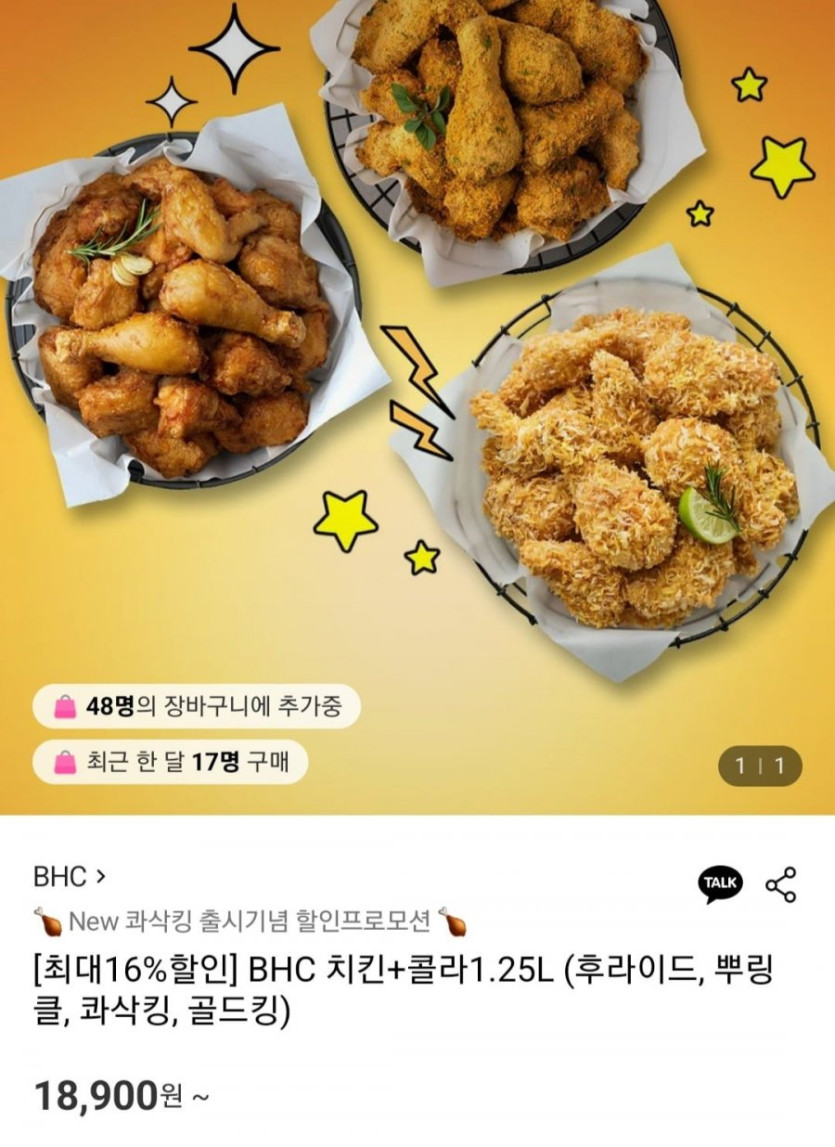Open the BHC brand store page
The width and height of the screenshot is (835, 1147).
[x=69, y=877]
